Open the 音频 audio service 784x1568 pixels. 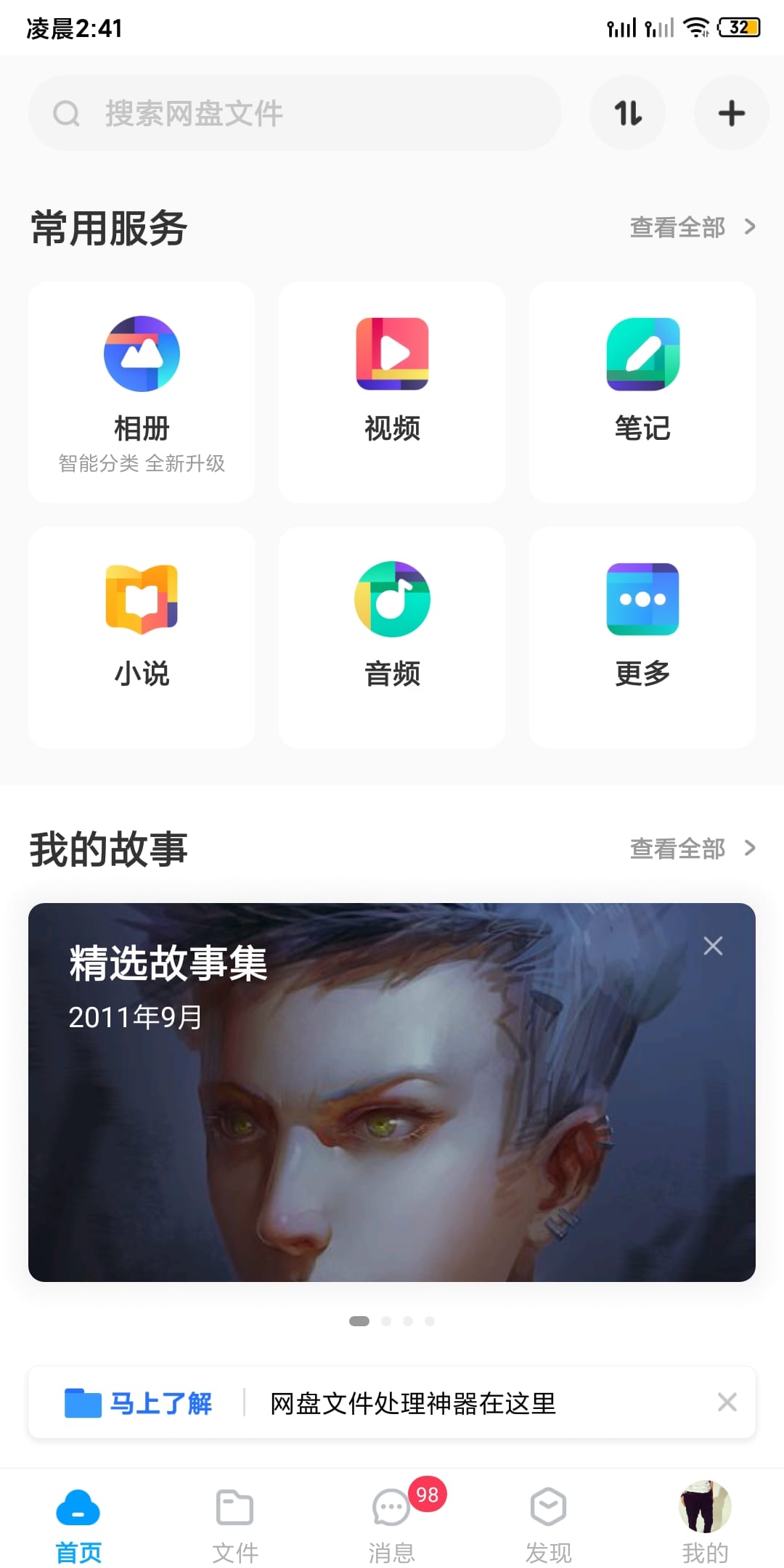[392, 637]
